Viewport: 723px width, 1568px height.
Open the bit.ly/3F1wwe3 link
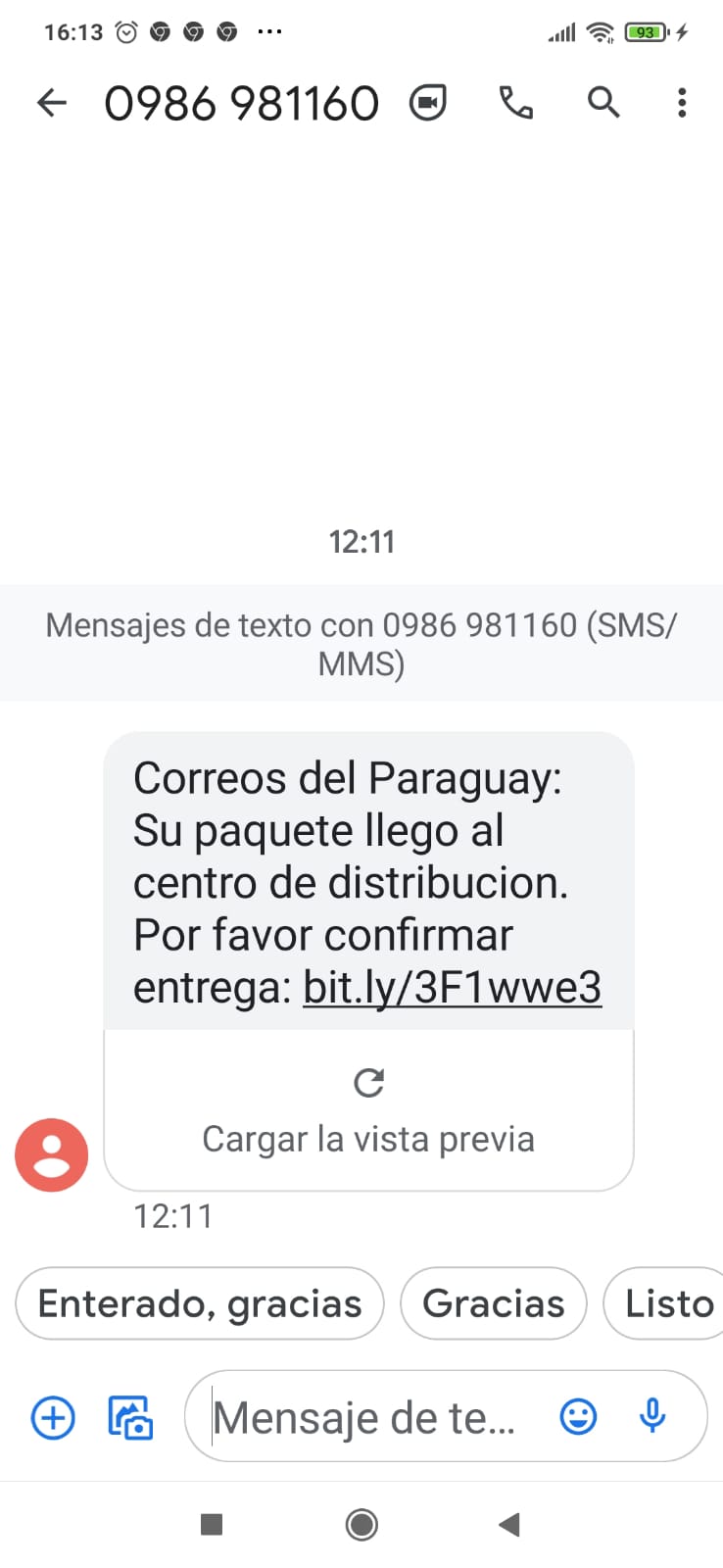[452, 988]
